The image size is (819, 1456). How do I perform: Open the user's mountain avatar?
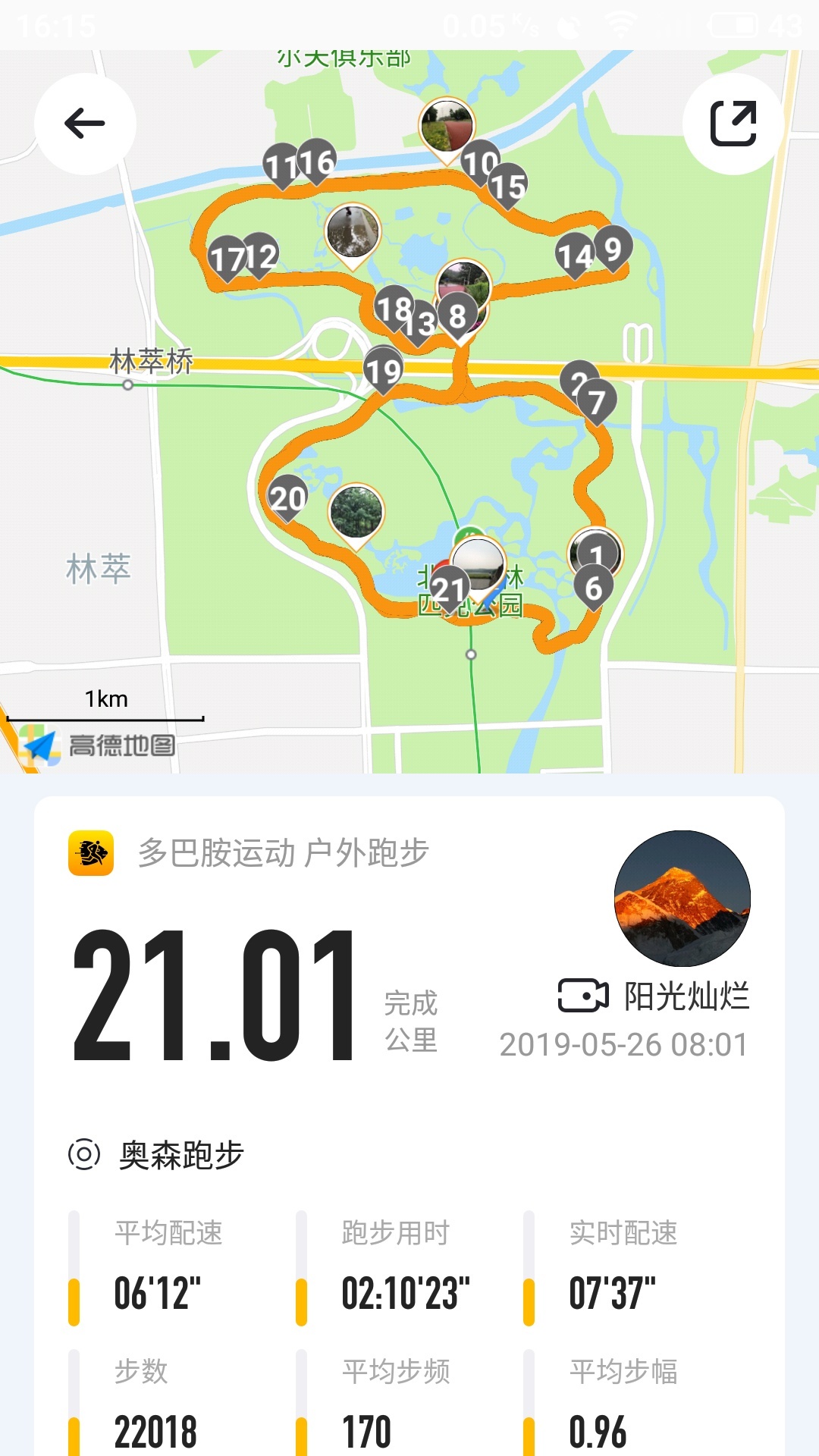[682, 899]
